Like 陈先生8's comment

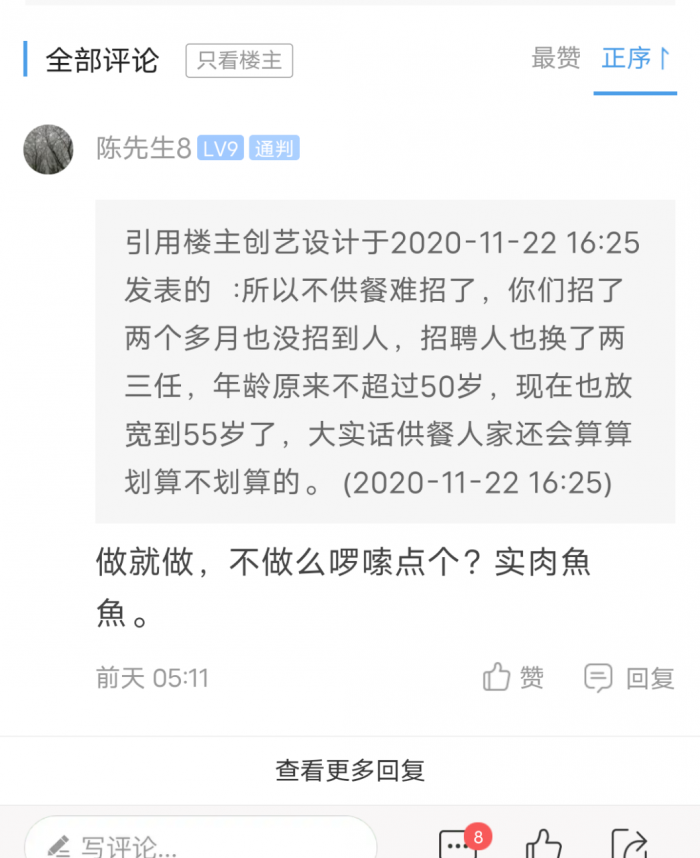pyautogui.click(x=513, y=678)
